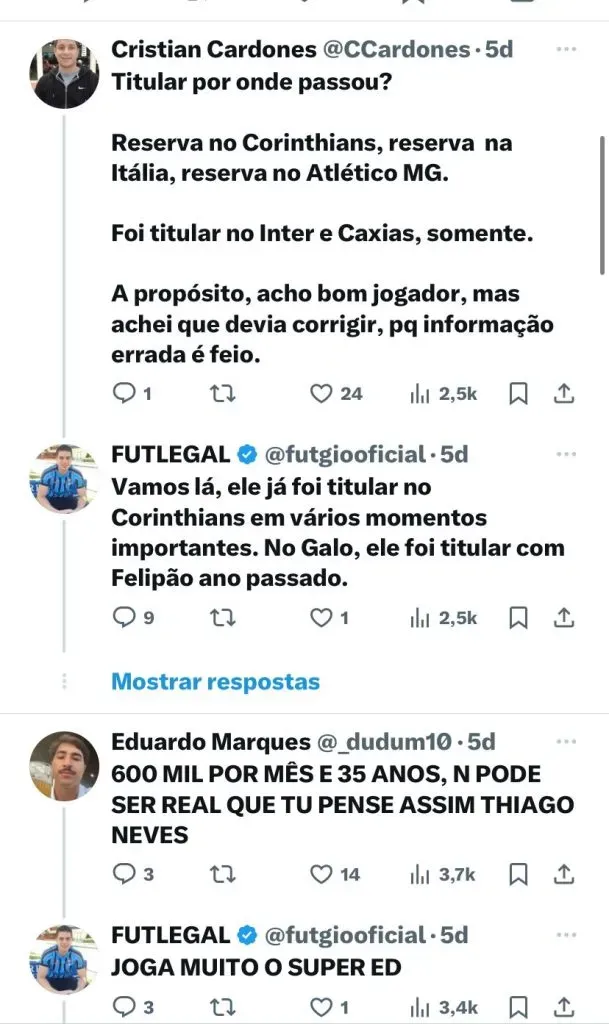This screenshot has width=609, height=1024.
Task: Bookmark Cristian Cardones' tweet
Action: coord(518,393)
